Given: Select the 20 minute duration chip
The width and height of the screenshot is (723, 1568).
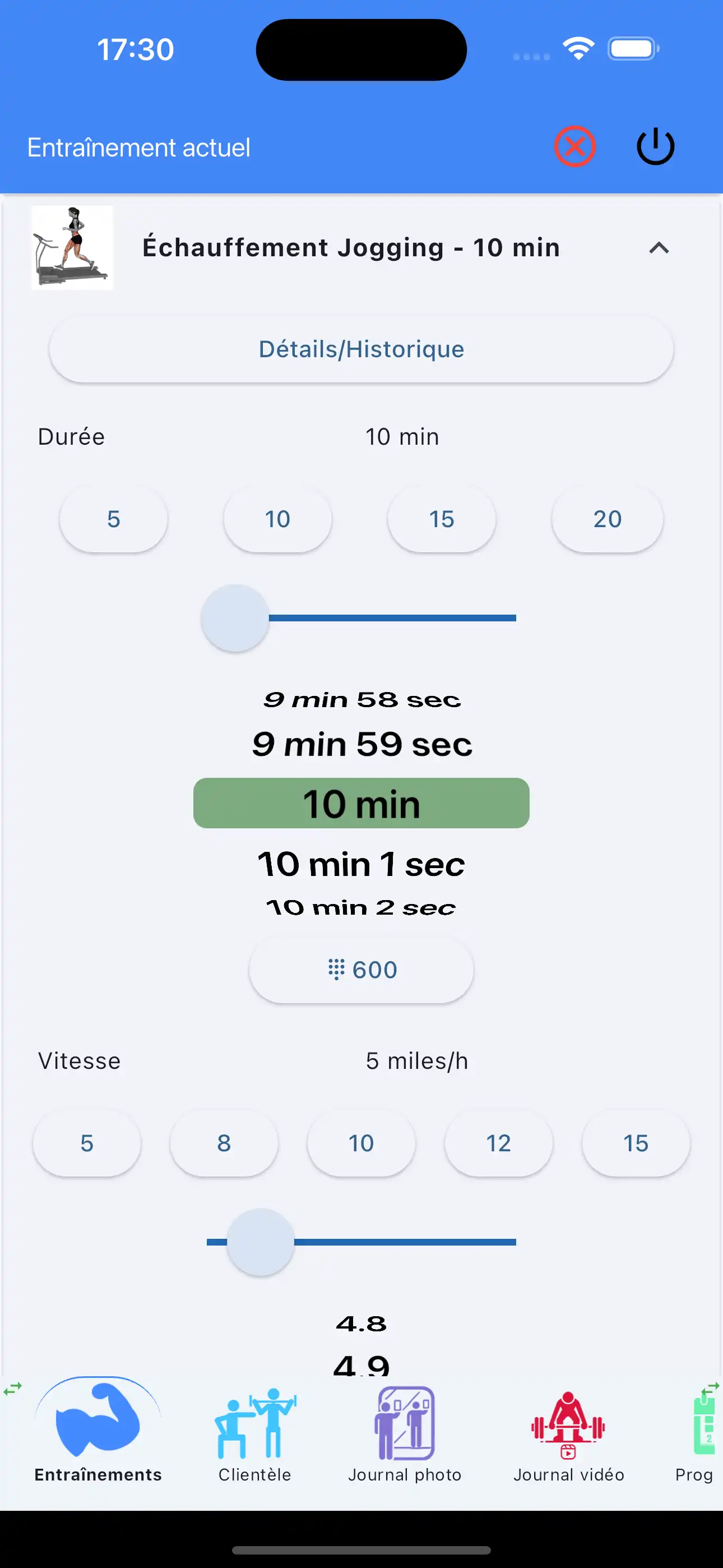Looking at the screenshot, I should pyautogui.click(x=607, y=519).
